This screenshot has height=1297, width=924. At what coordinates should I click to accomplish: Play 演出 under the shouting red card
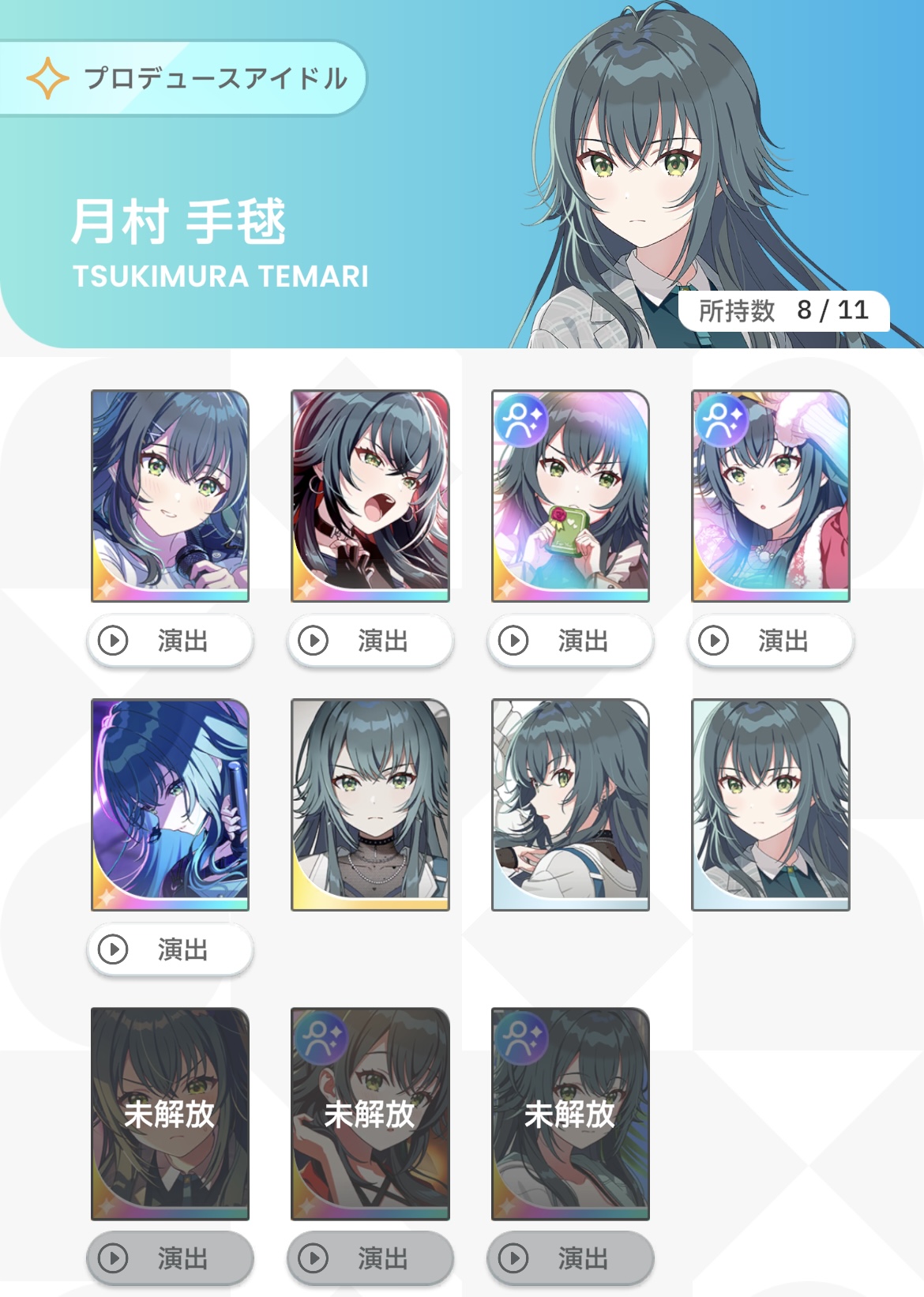tap(370, 641)
